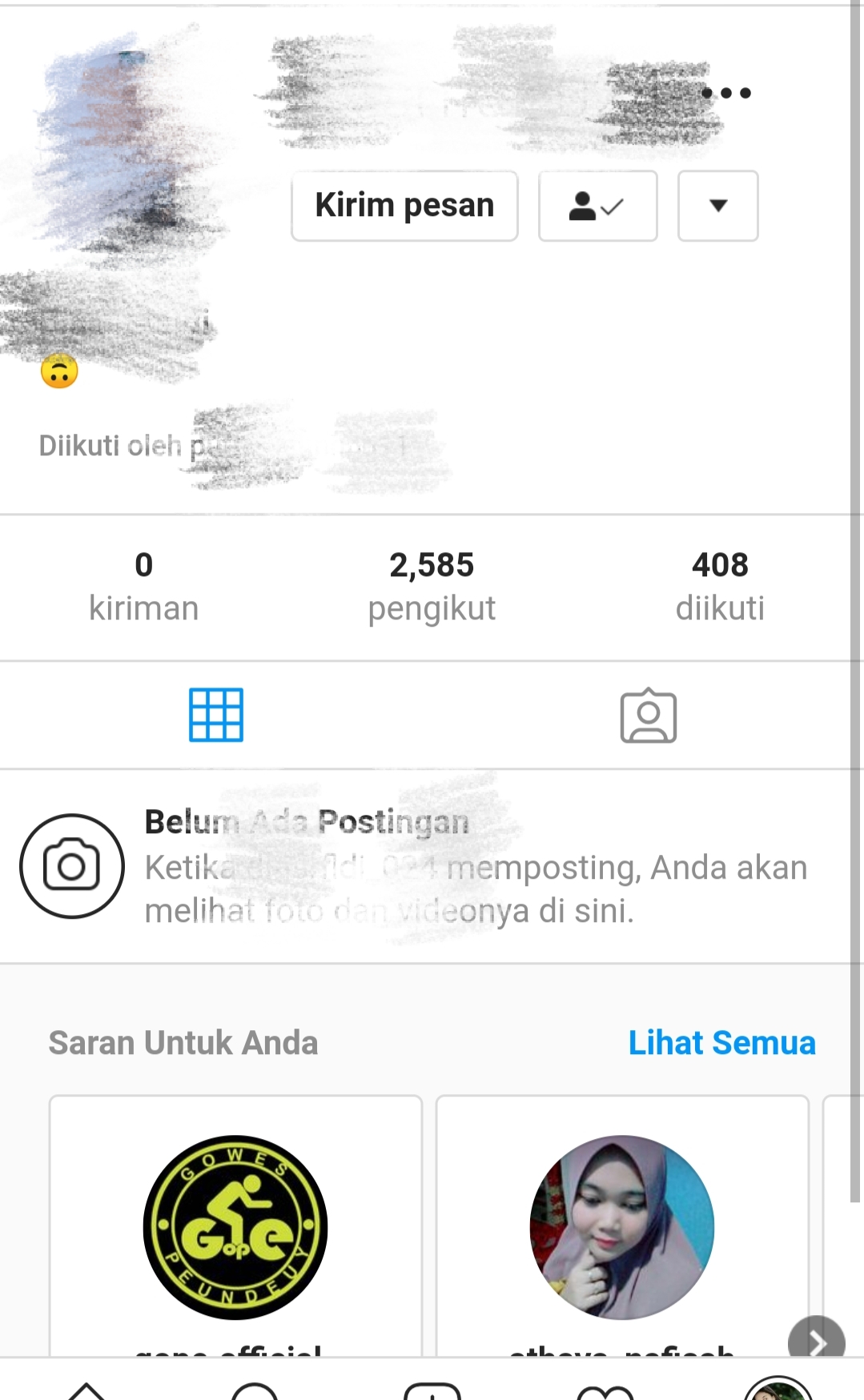Tap Lihat Semua suggestions link
Image resolution: width=864 pixels, height=1400 pixels.
pos(721,1042)
